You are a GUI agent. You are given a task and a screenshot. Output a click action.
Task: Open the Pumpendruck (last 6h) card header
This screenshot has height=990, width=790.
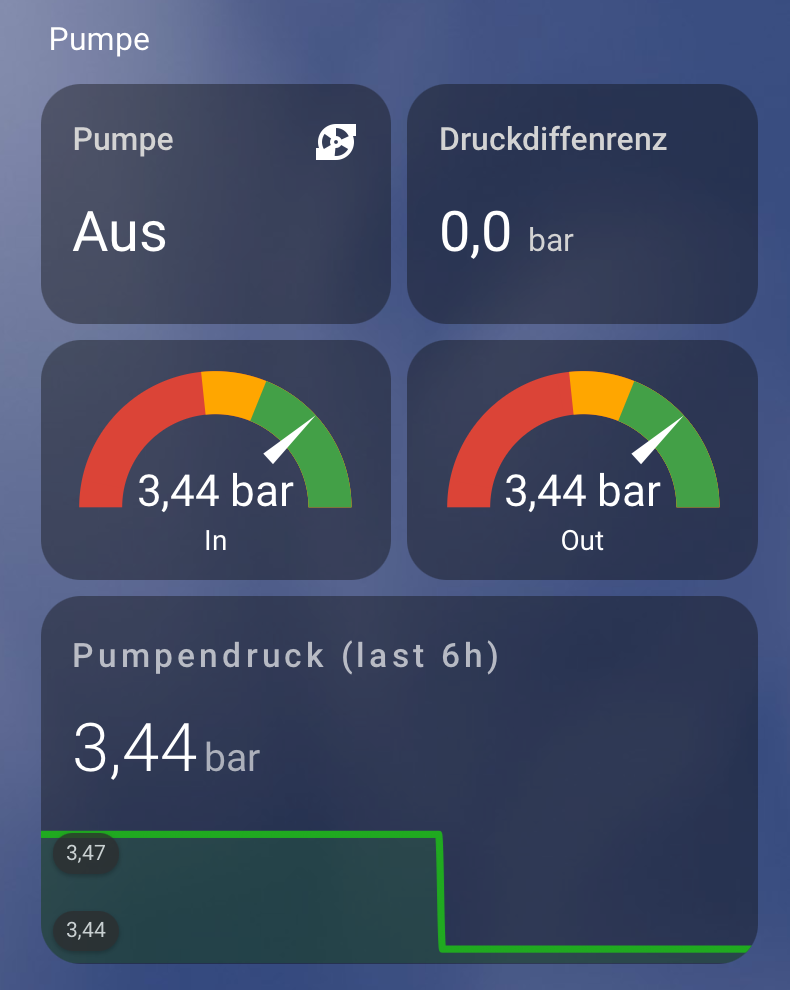(287, 656)
